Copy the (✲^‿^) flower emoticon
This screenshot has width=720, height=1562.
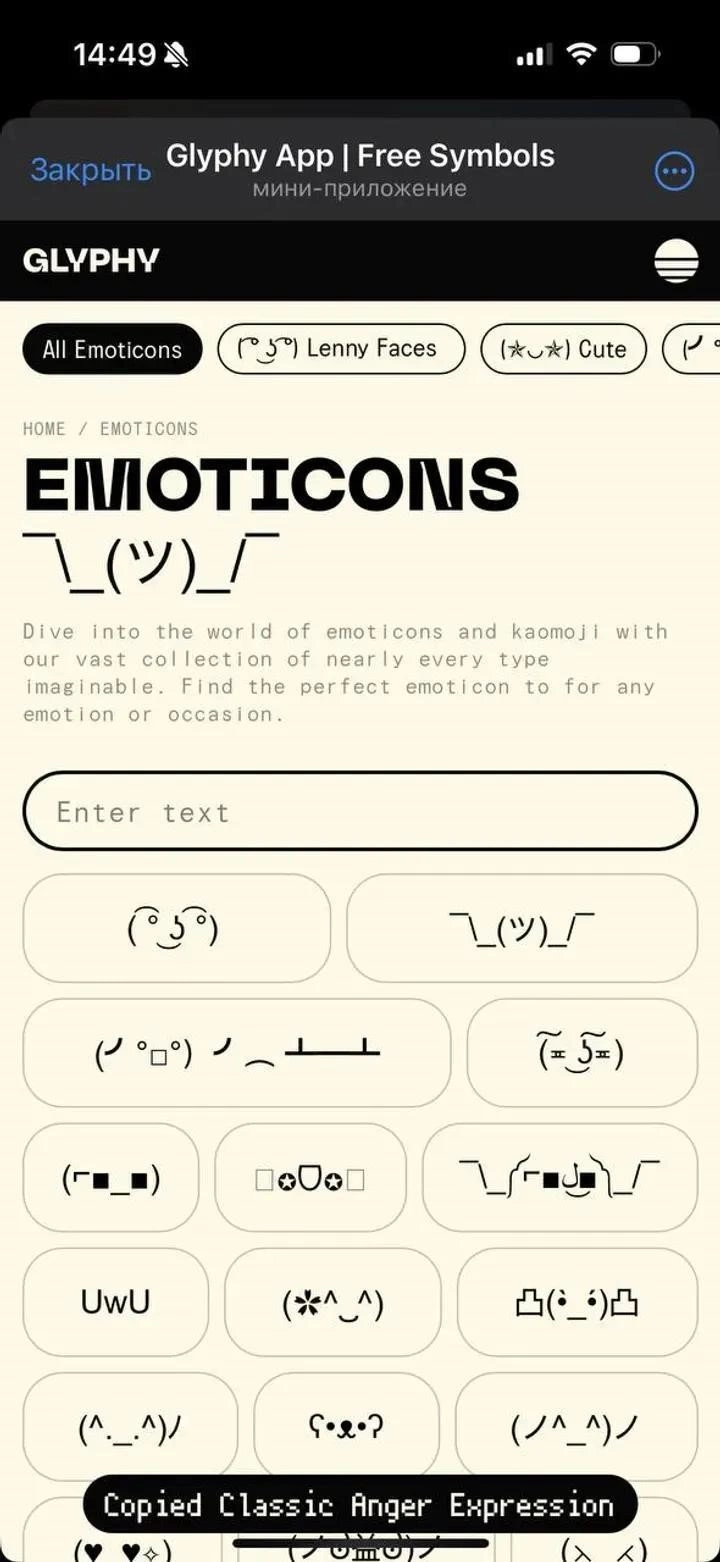pyautogui.click(x=333, y=1302)
